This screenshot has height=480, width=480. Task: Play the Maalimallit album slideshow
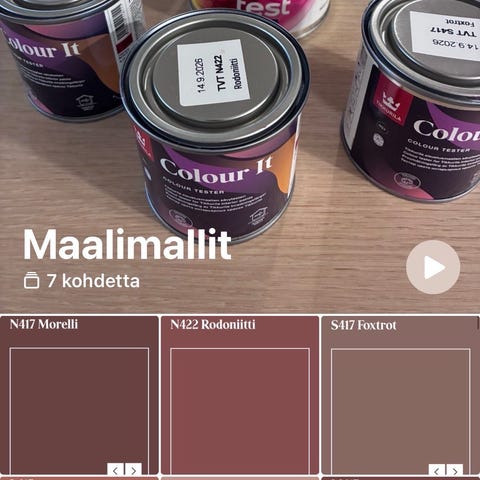pos(433,267)
